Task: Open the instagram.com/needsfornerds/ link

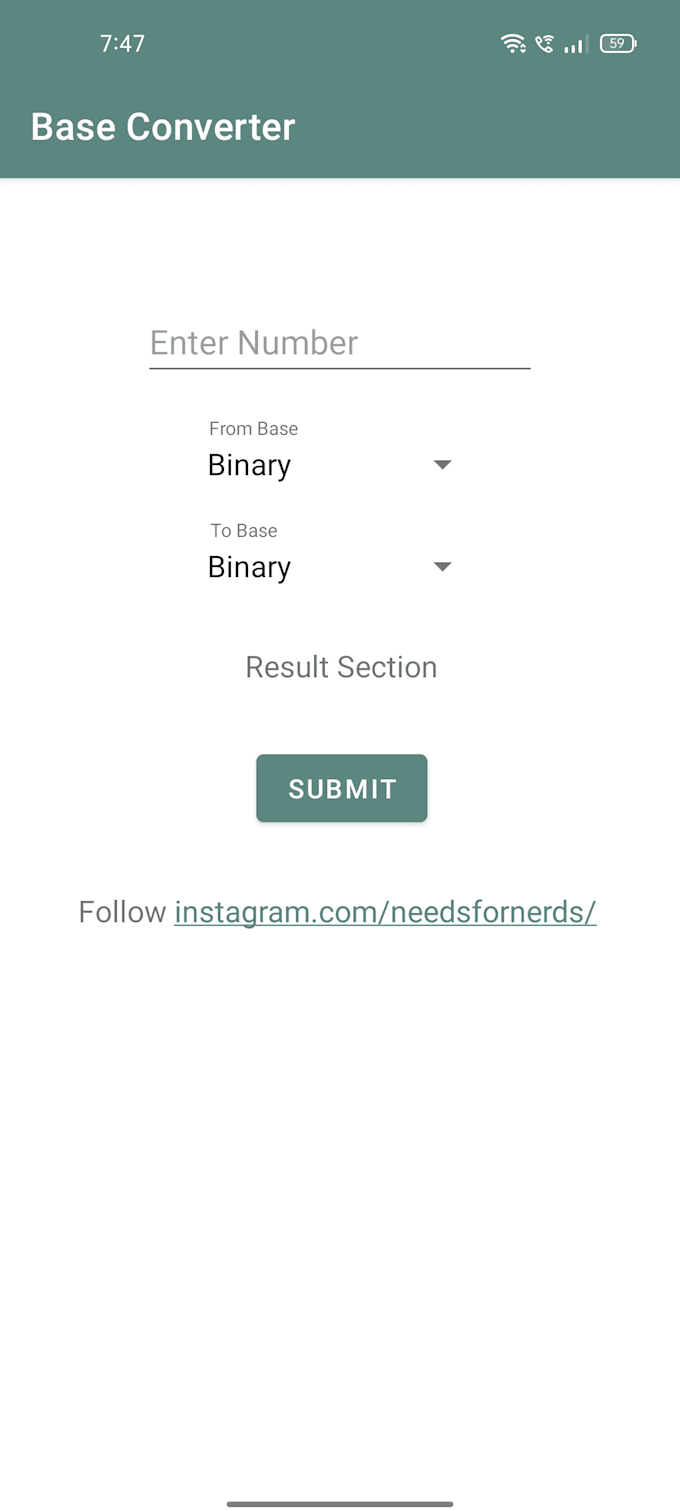Action: click(385, 912)
